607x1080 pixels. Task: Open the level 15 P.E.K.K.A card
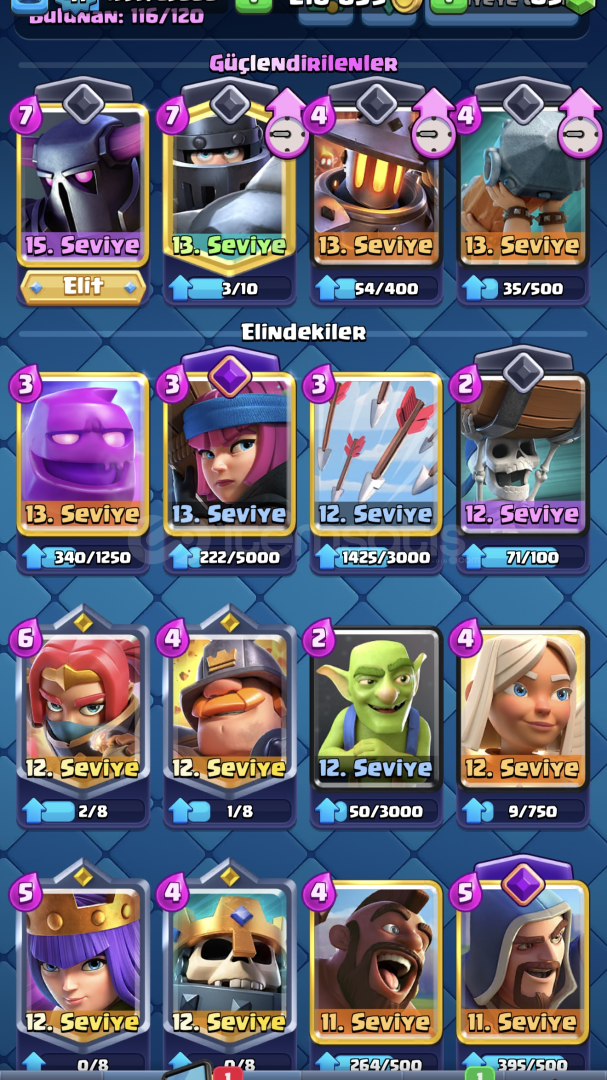tap(83, 185)
